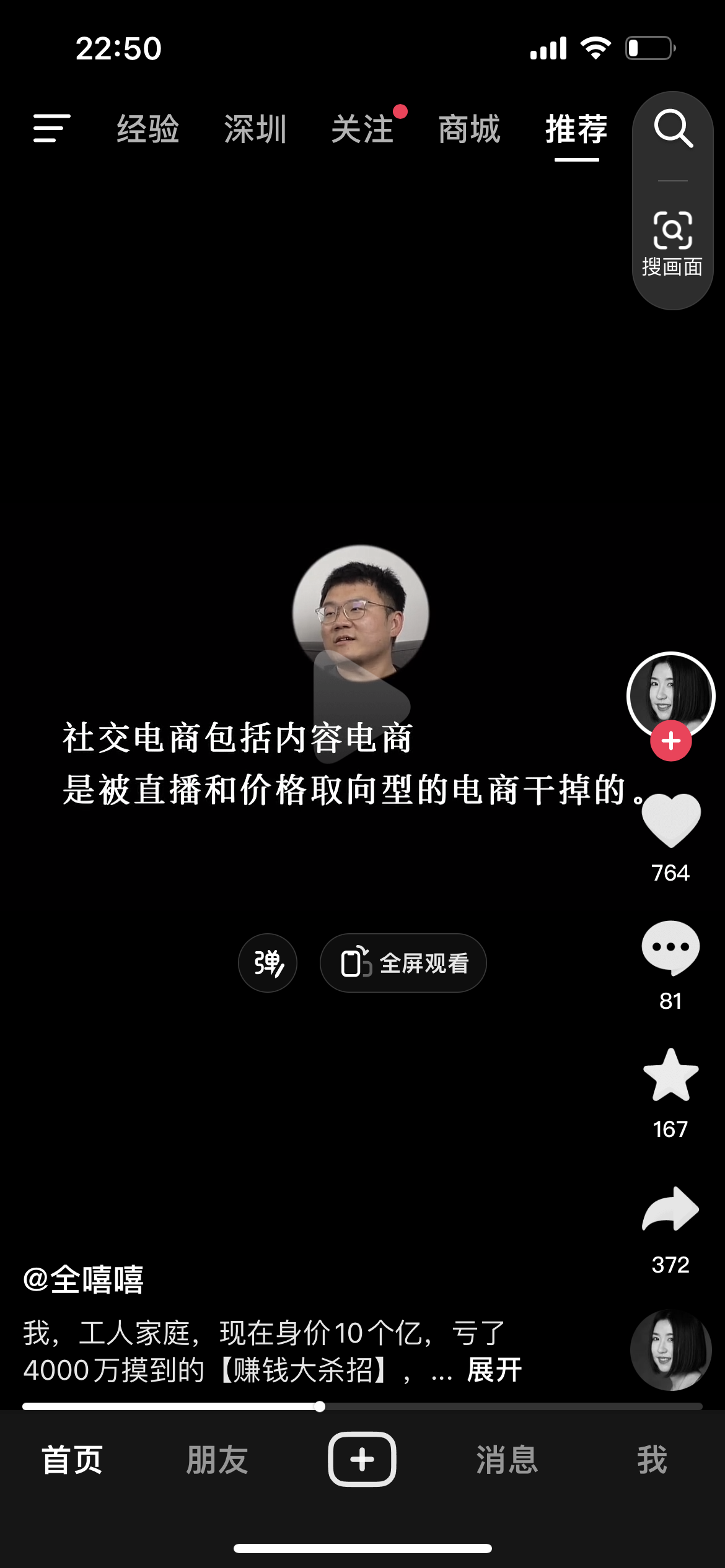Image resolution: width=725 pixels, height=1568 pixels.
Task: Share this video via the arrow
Action: coord(671,1209)
